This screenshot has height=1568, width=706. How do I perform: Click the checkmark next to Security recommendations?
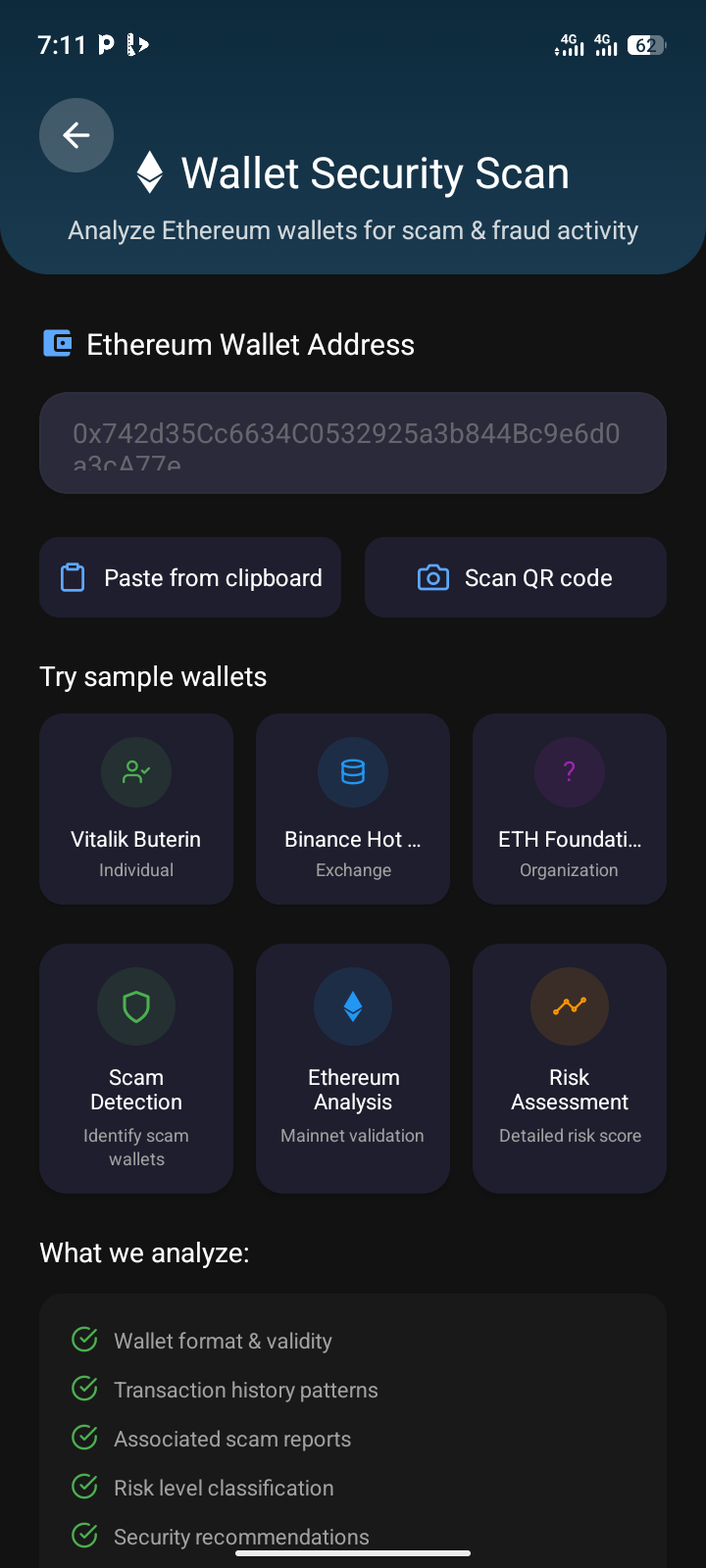click(x=83, y=1536)
